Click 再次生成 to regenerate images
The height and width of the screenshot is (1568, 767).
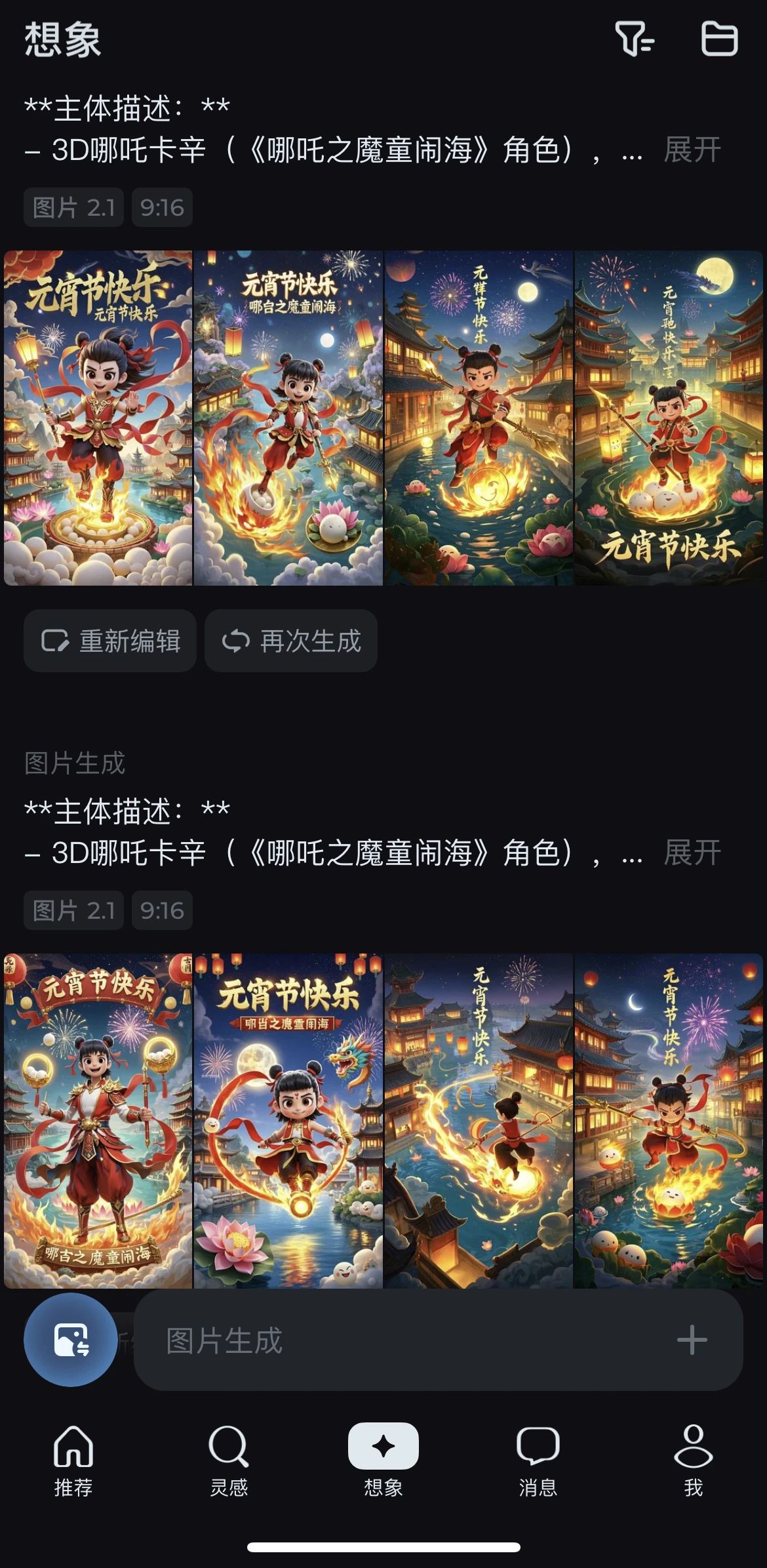290,642
